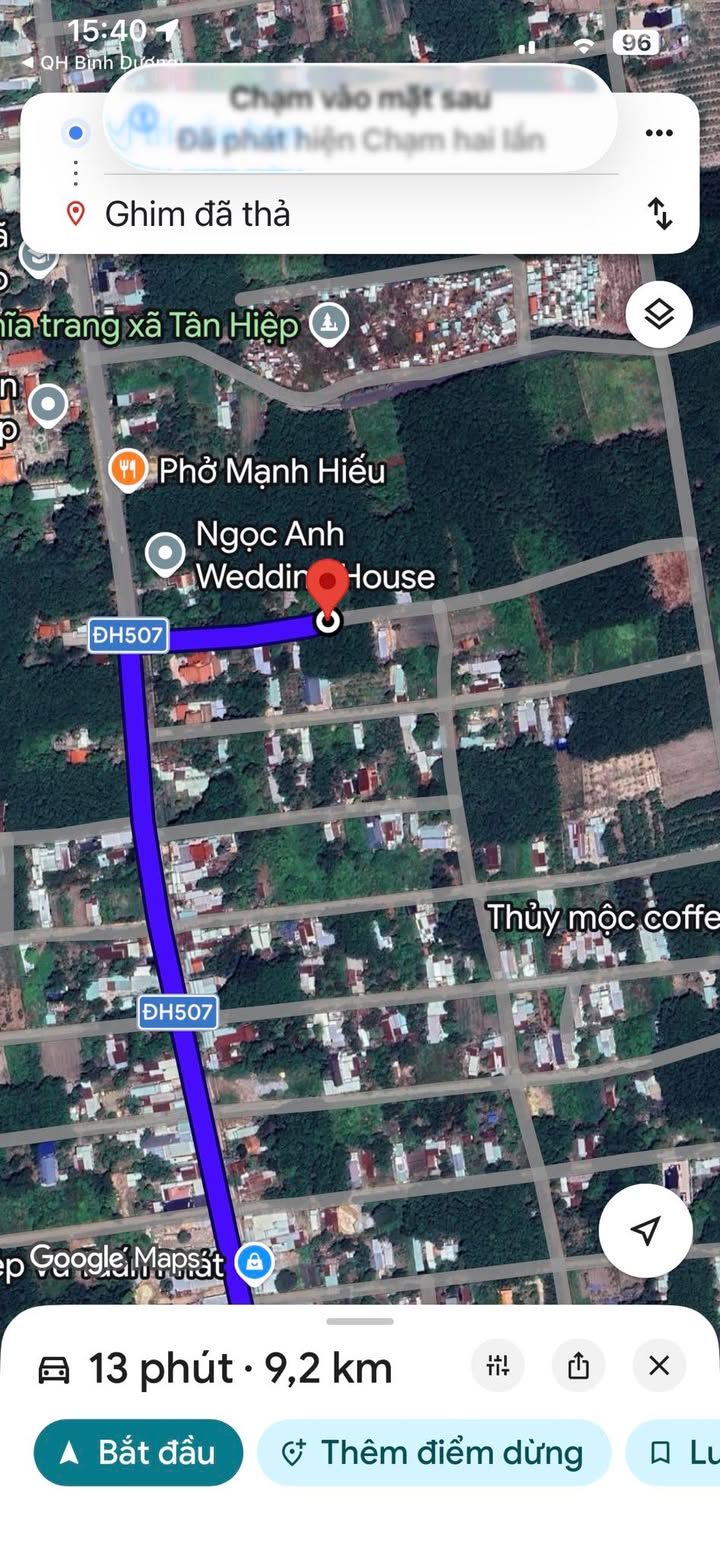Screen dimensions: 720x1557
Task: Open the map layers selector
Action: (659, 315)
